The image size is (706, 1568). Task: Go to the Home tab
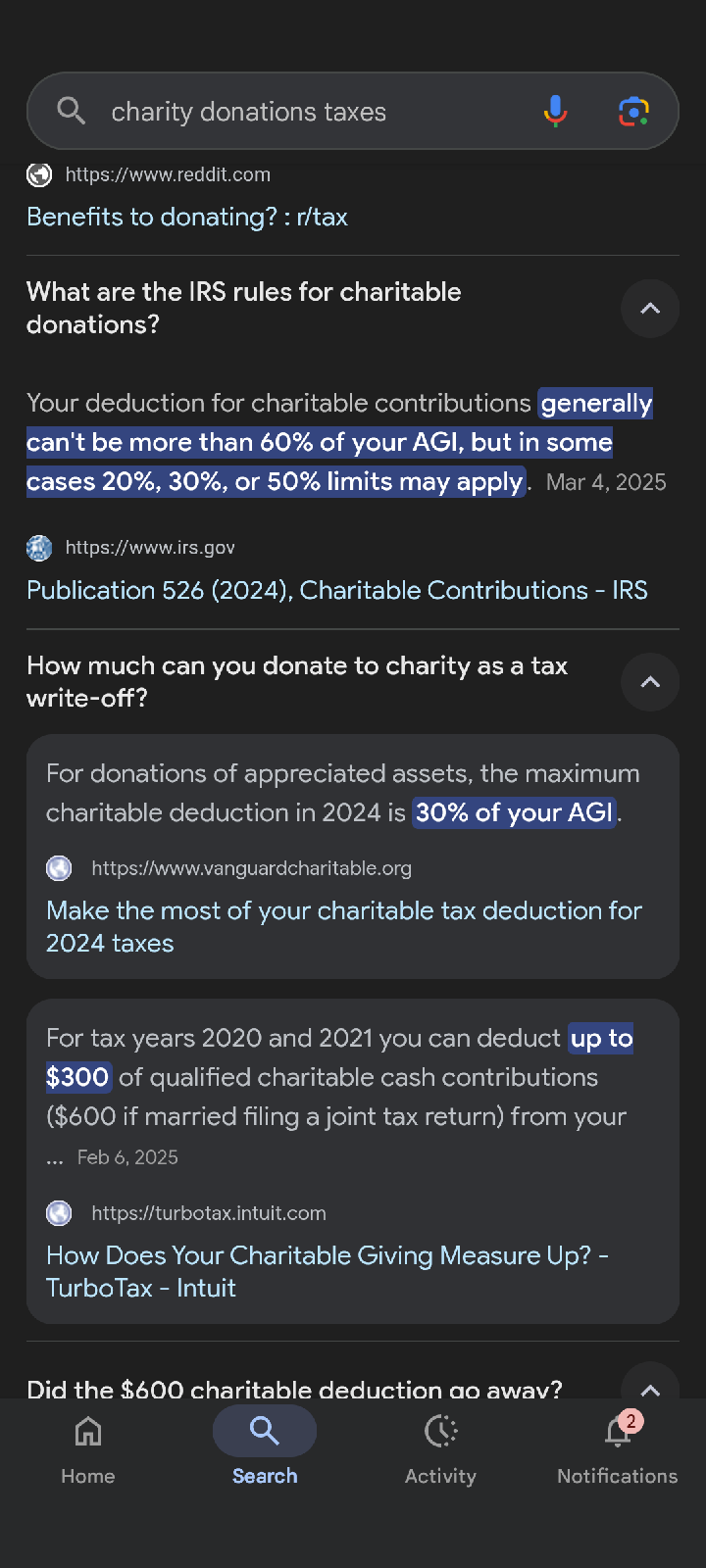(88, 1449)
